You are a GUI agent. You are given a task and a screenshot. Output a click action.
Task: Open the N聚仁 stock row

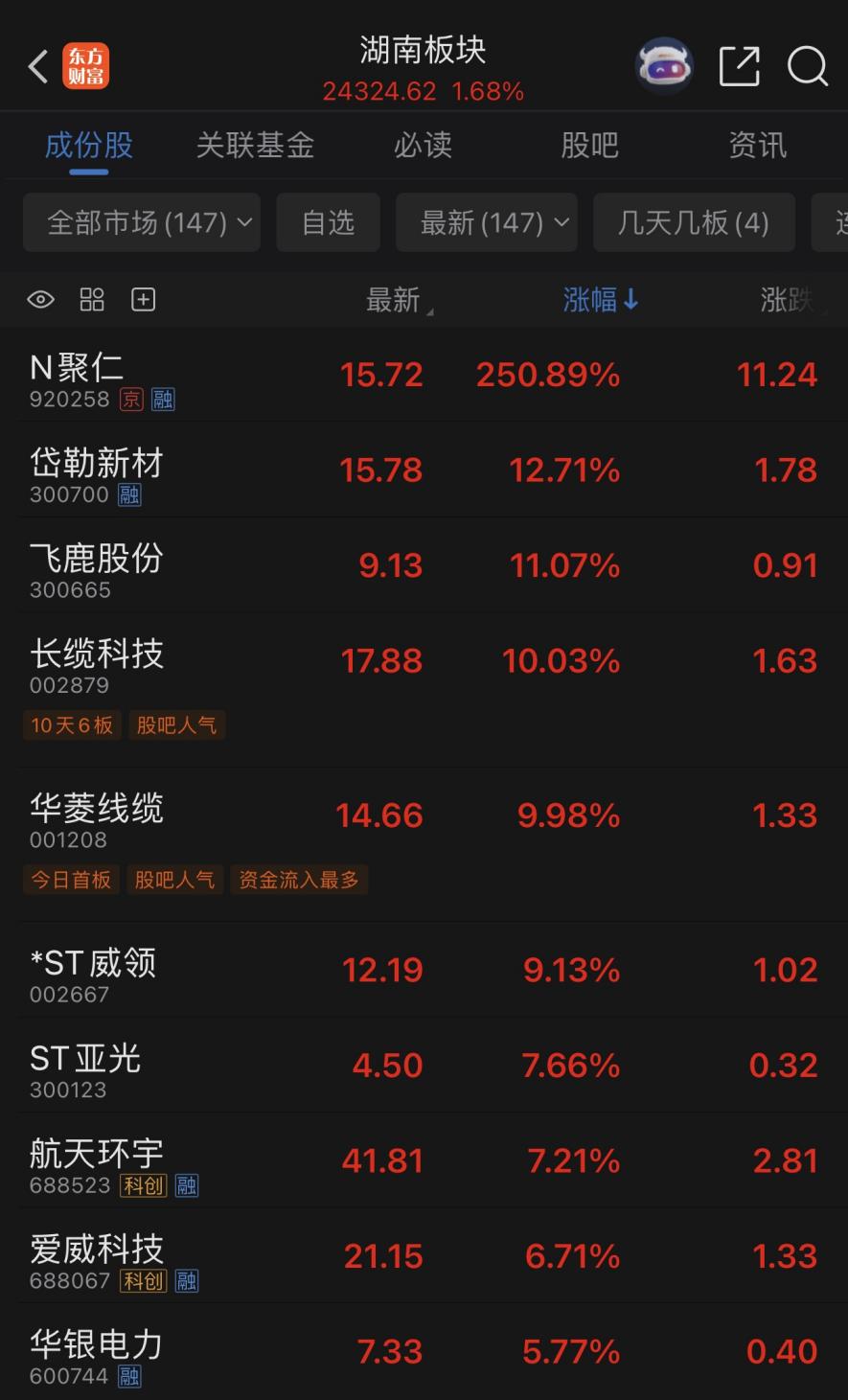(424, 376)
